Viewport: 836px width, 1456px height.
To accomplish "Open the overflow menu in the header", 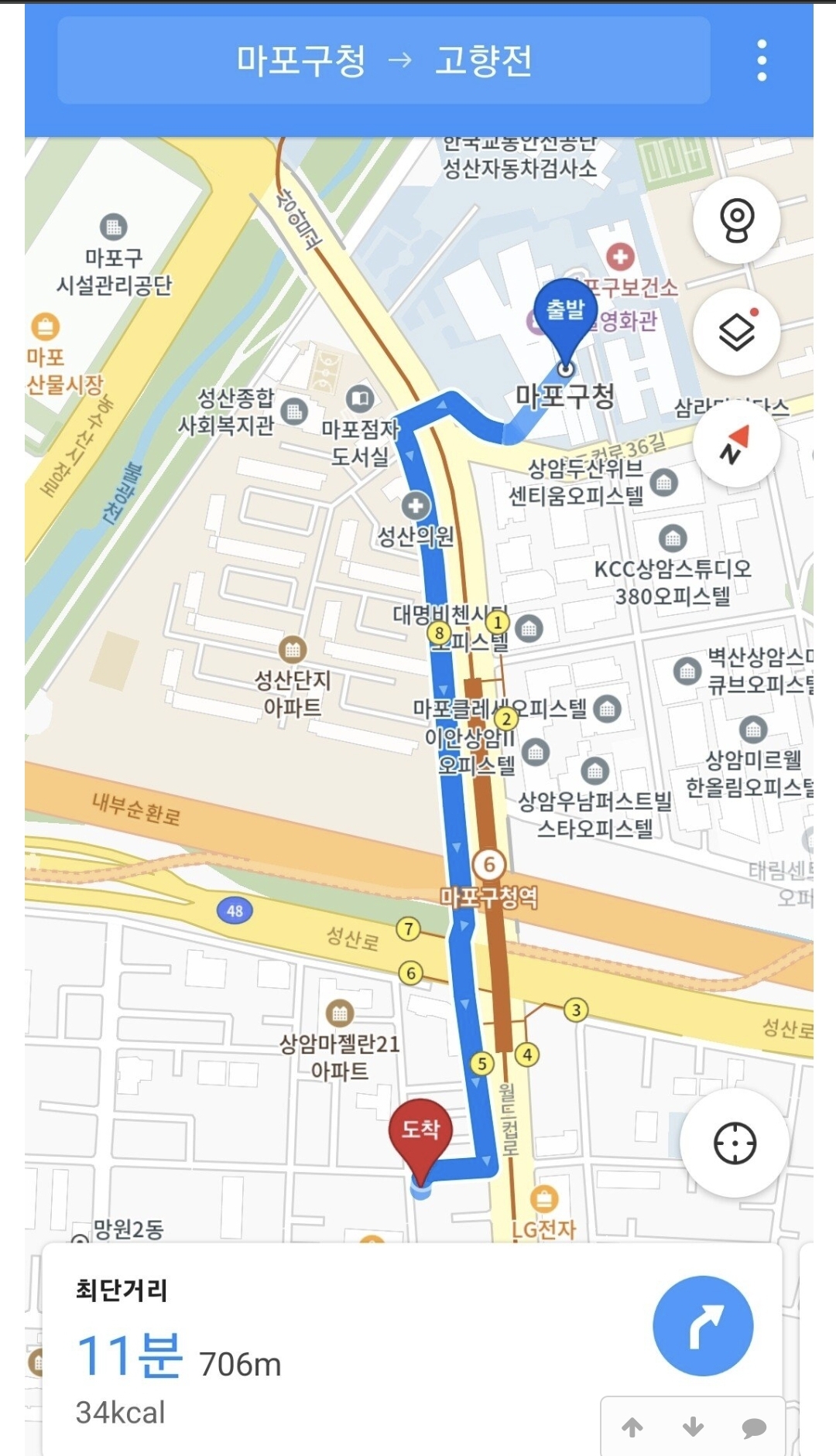I will 762,60.
